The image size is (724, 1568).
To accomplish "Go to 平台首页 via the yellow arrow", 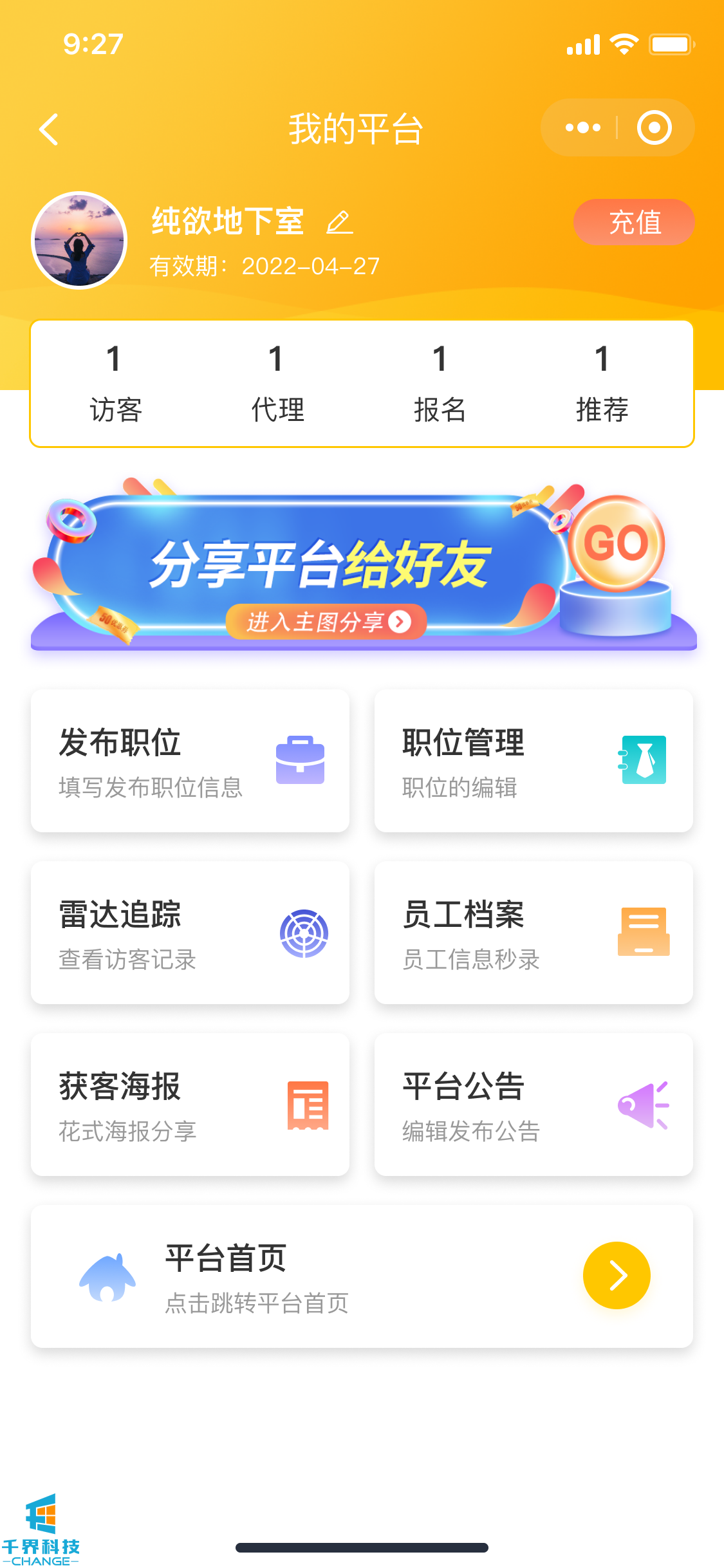I will [616, 1275].
